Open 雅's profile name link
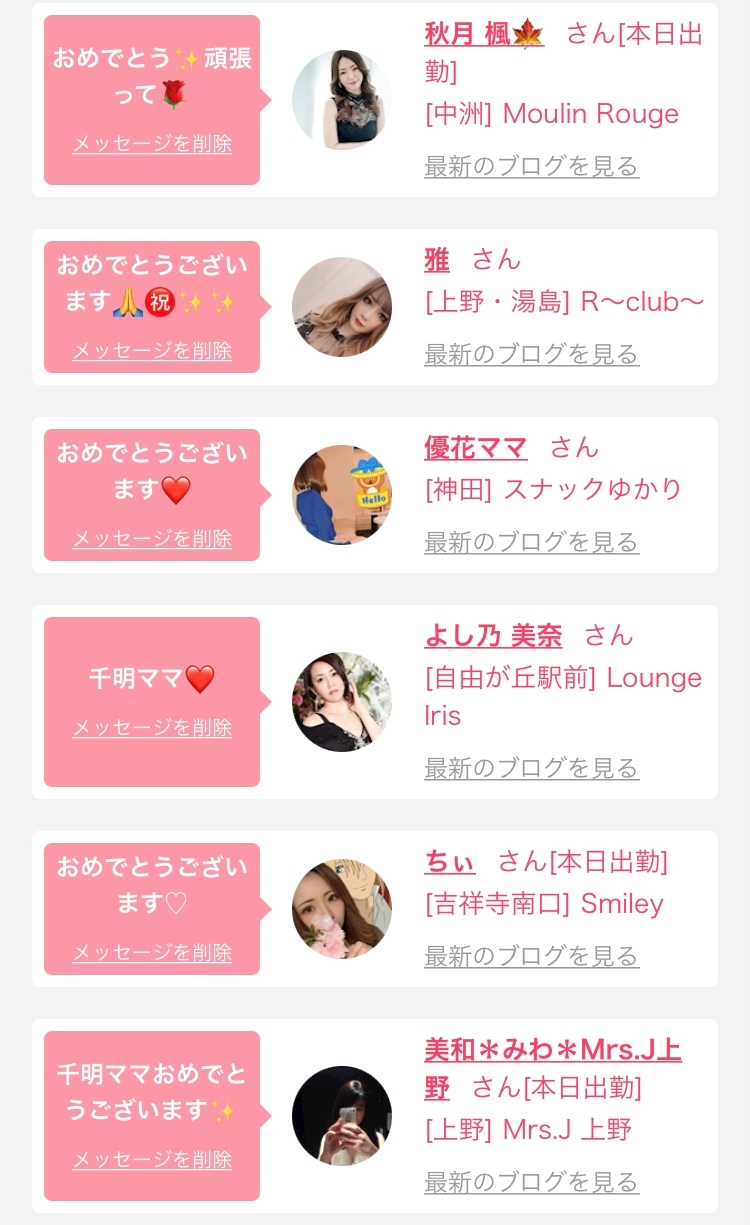Screen dimensions: 750x1225 point(437,261)
